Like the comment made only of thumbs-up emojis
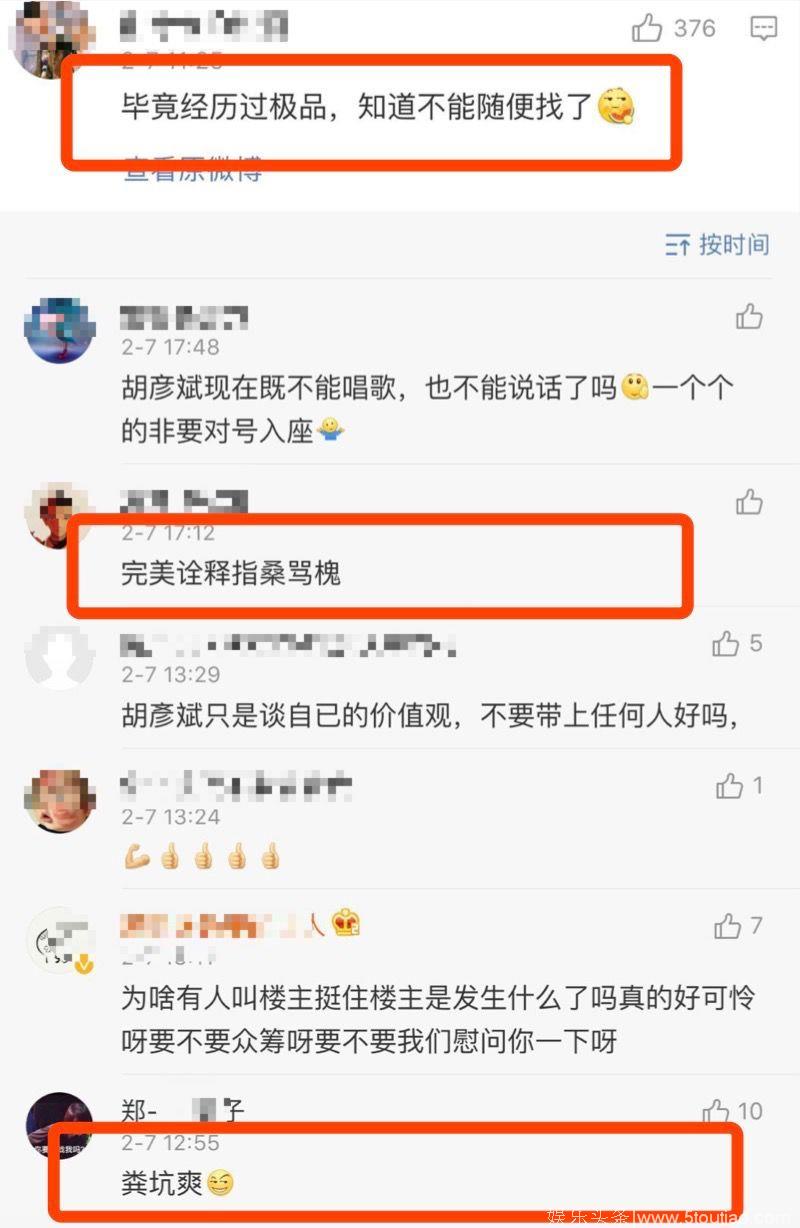Image resolution: width=800 pixels, height=1228 pixels. tap(729, 786)
